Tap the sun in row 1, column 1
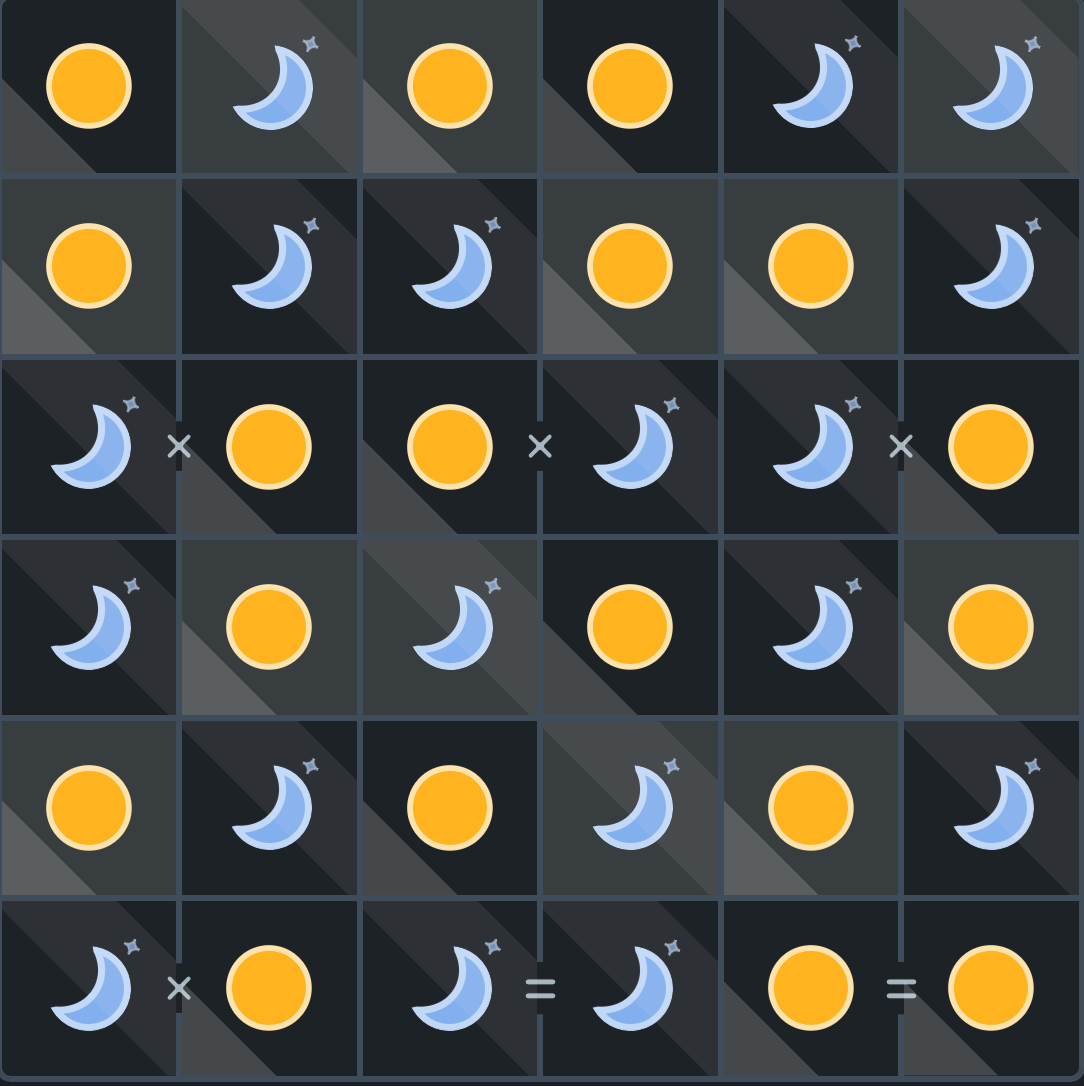This screenshot has width=1084, height=1086. (x=89, y=86)
